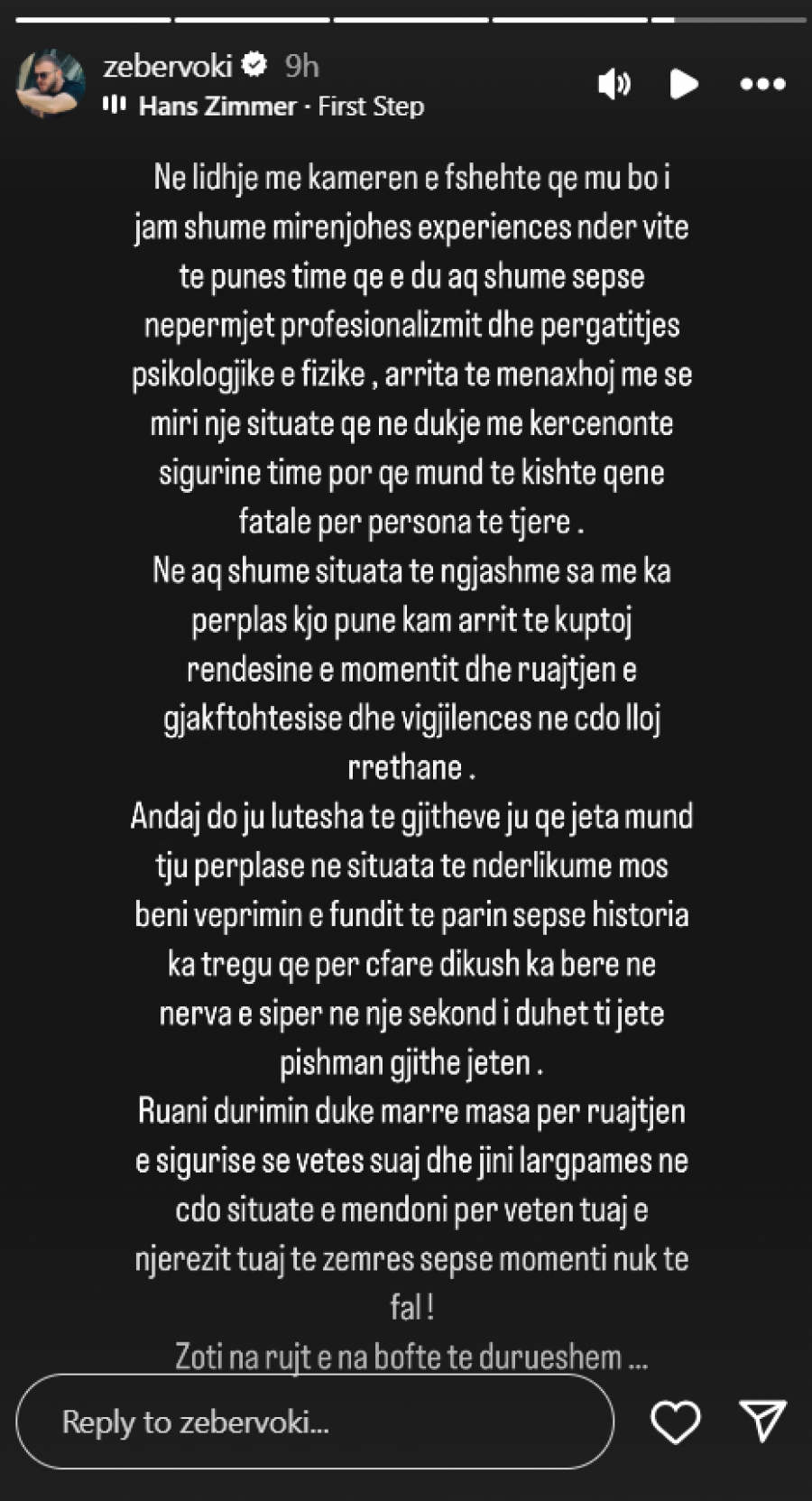
Task: Like this story with the heart
Action: pyautogui.click(x=675, y=1422)
